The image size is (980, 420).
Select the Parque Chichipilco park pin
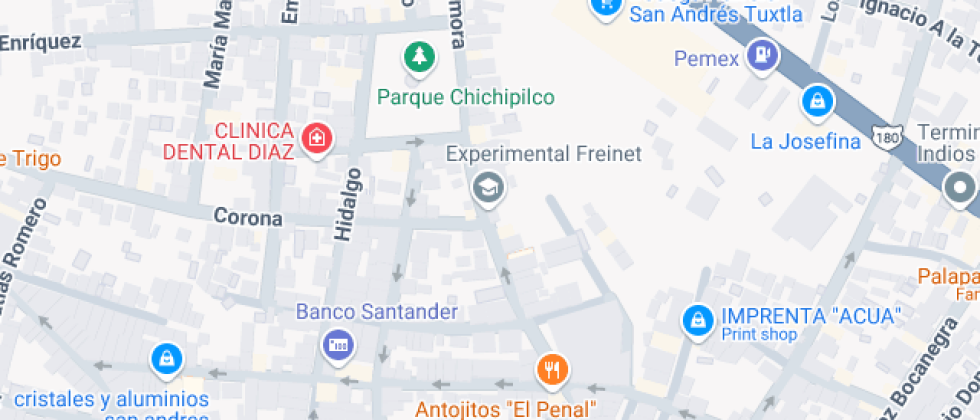coord(419,58)
